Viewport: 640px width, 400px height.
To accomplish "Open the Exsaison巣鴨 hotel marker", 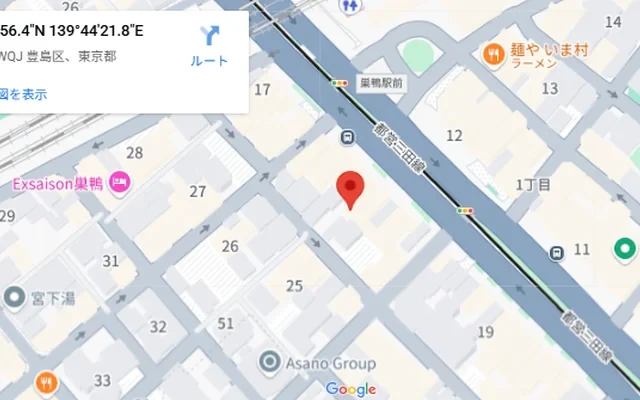I will (119, 182).
